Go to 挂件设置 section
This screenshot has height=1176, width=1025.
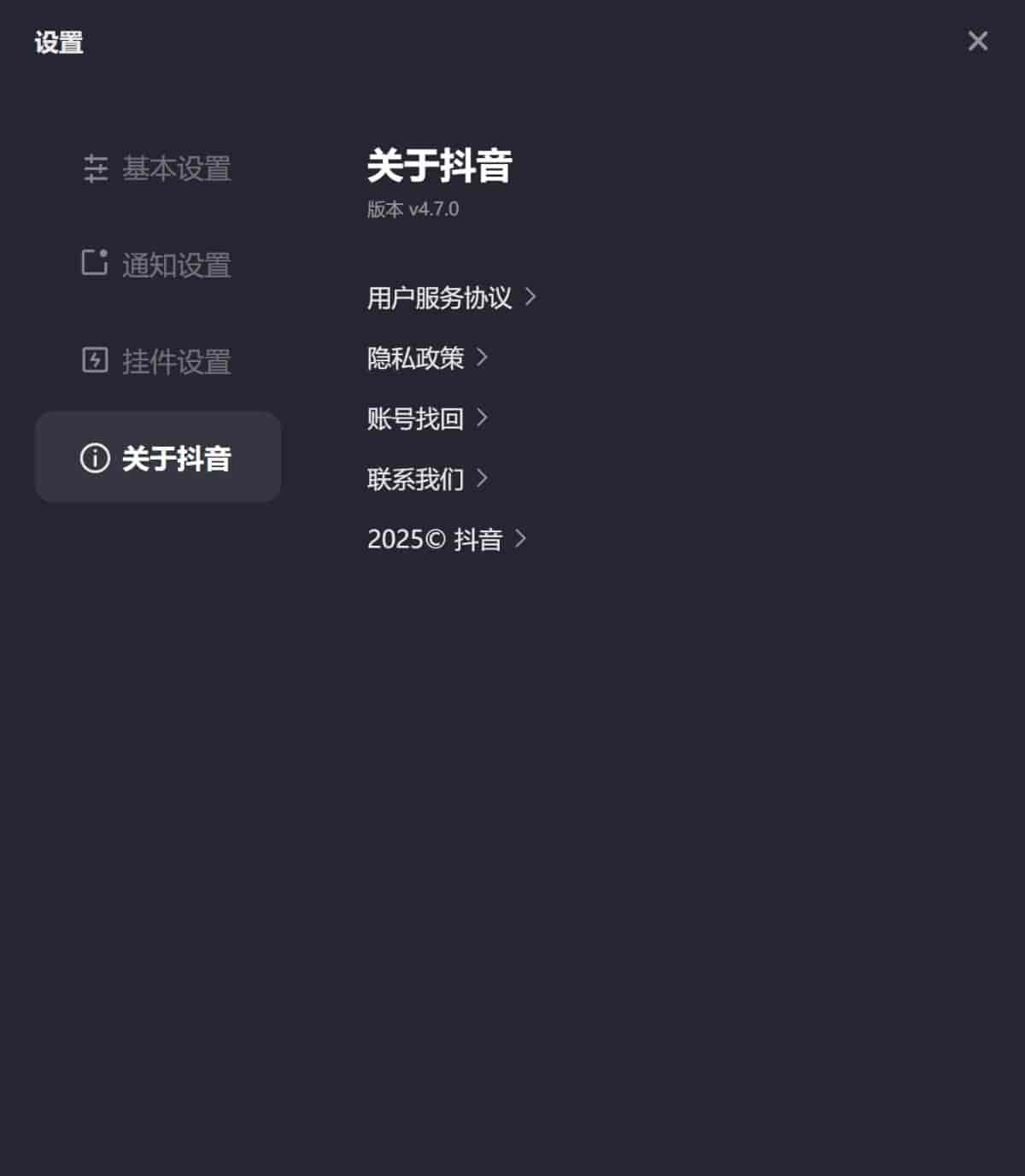coord(158,361)
